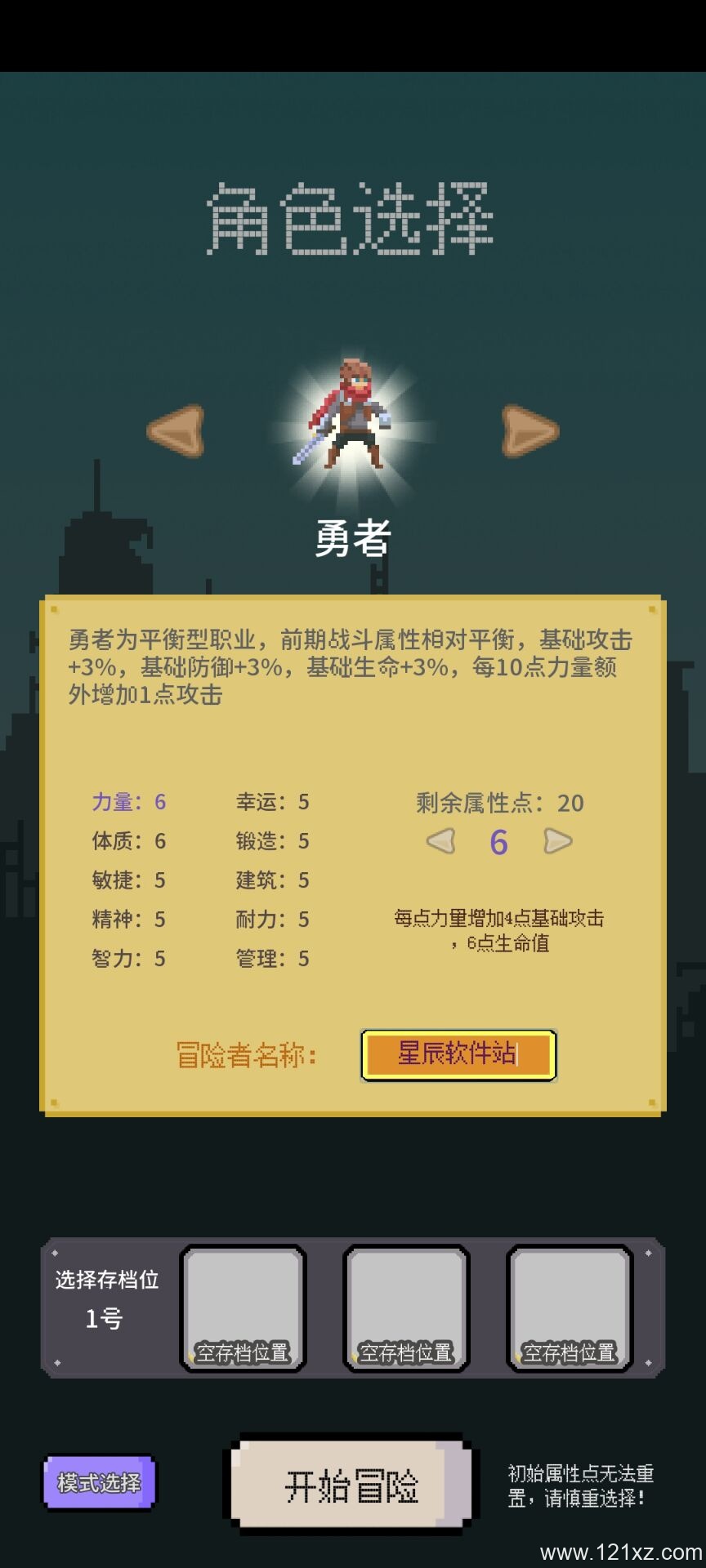The height and width of the screenshot is (1568, 706).
Task: Select the 智力 attribute
Action: point(129,959)
